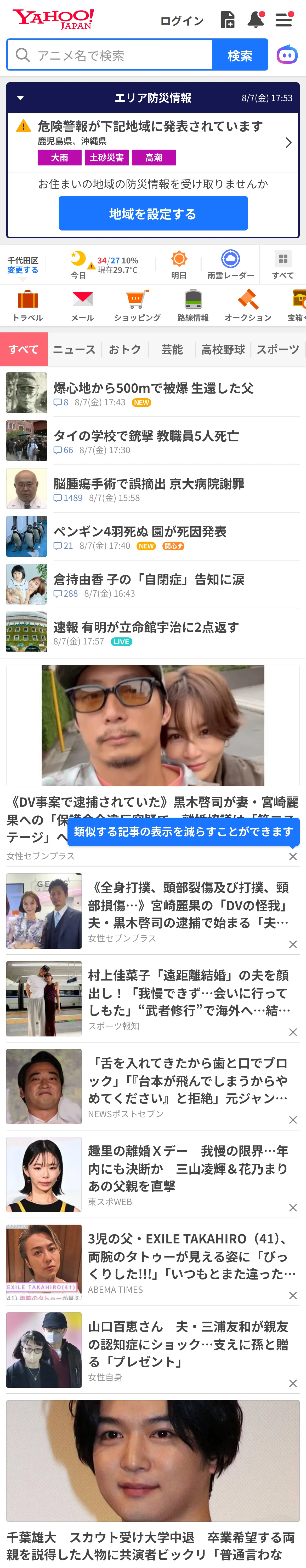Collapse the エリア防災情報 panel arrow
The height and width of the screenshot is (1568, 306).
(21, 98)
